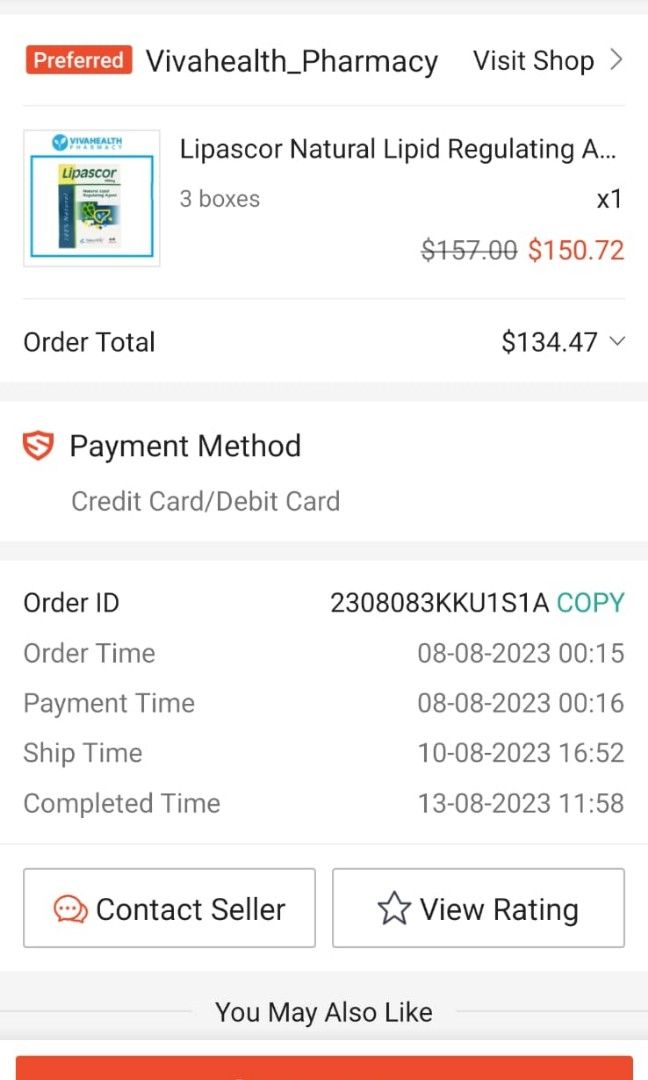This screenshot has height=1080, width=648.
Task: Open View Rating
Action: pyautogui.click(x=478, y=908)
